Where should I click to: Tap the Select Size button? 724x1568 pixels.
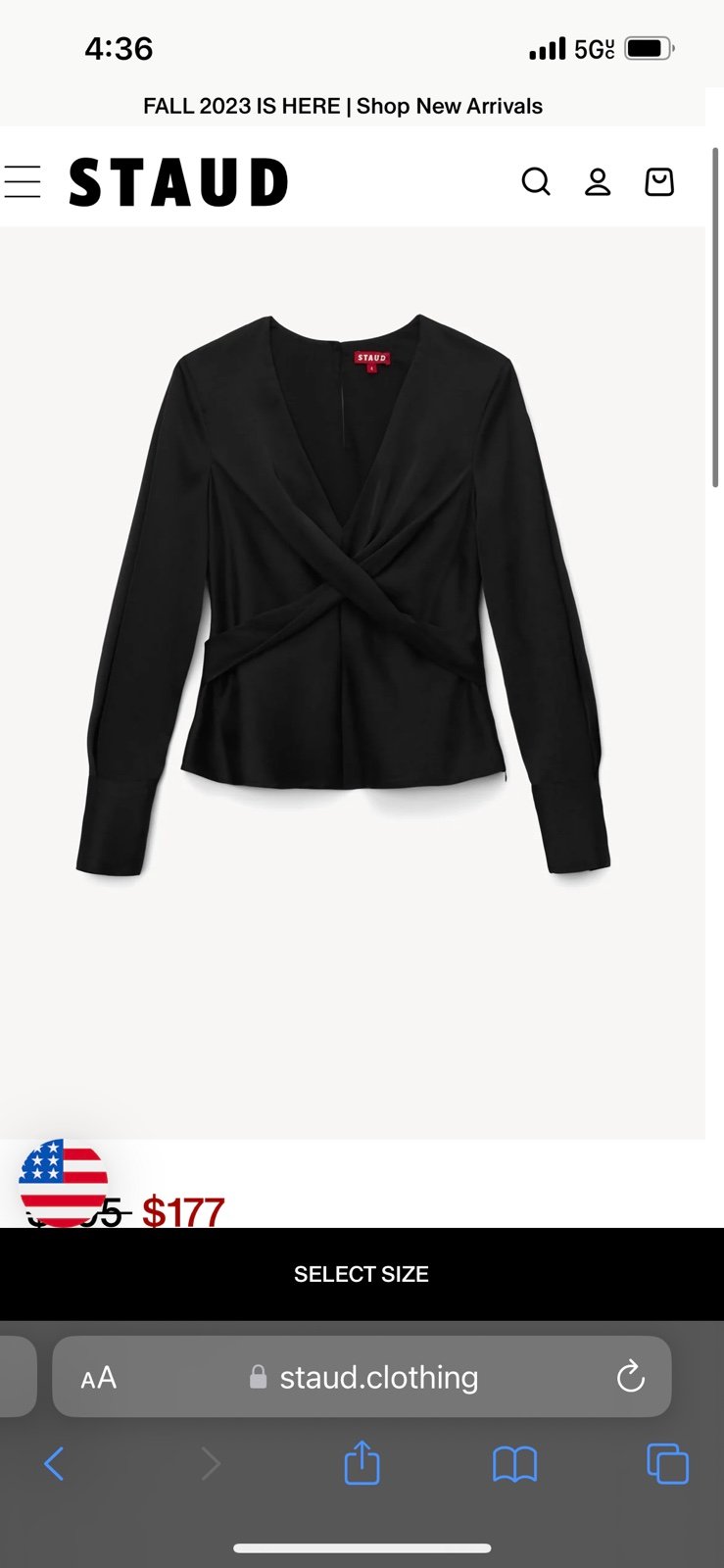362,1274
